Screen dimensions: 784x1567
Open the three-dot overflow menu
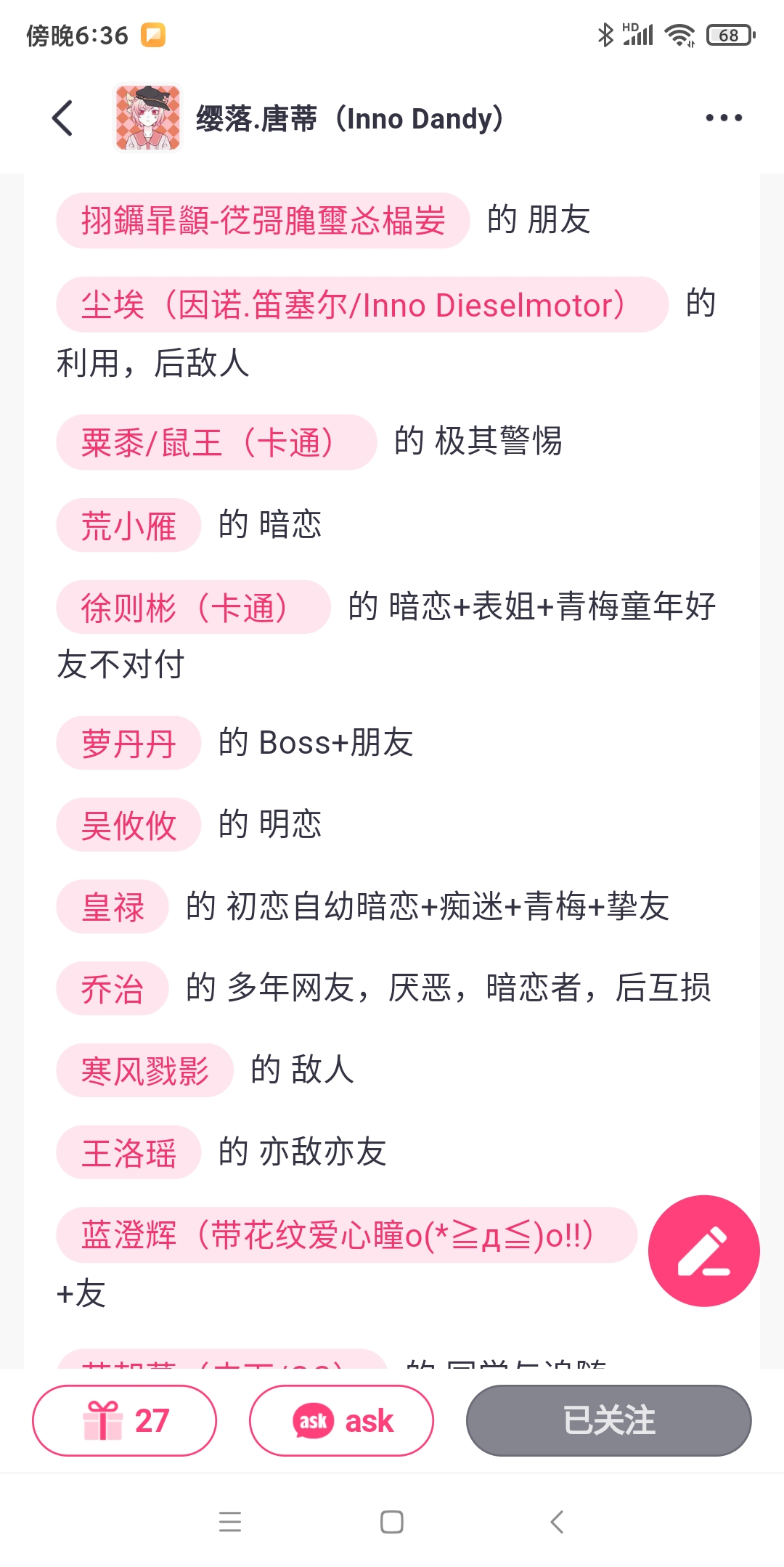point(724,118)
